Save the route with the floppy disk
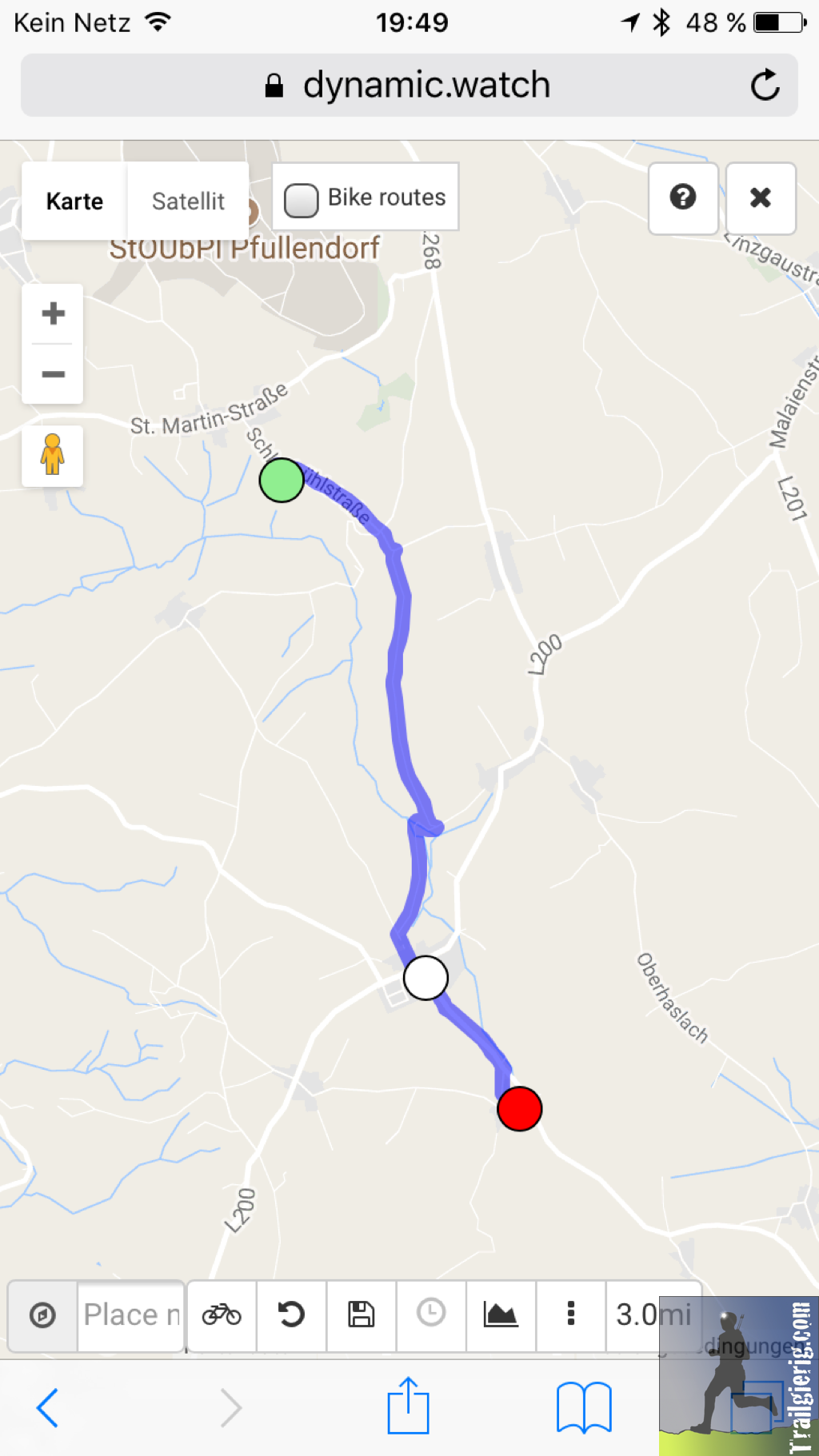Viewport: 819px width, 1456px height. tap(361, 1315)
